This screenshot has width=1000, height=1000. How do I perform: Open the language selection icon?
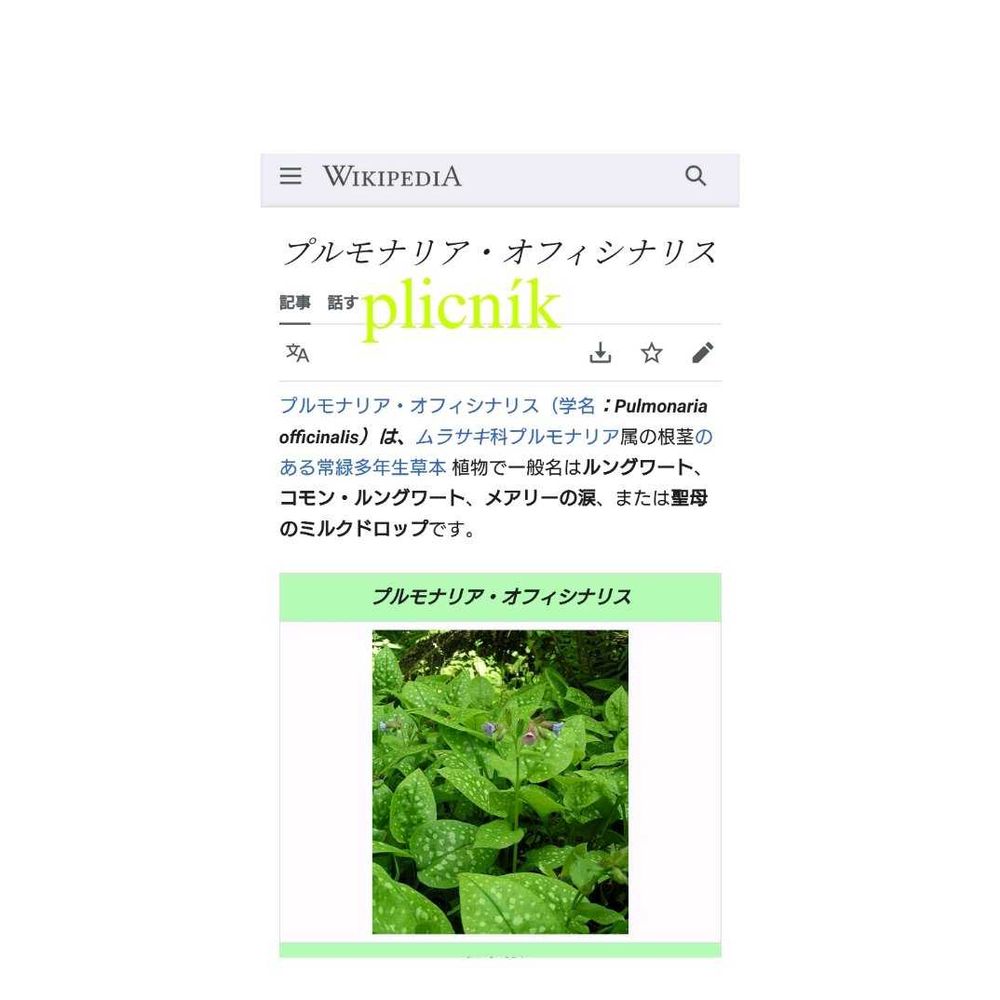tap(297, 353)
